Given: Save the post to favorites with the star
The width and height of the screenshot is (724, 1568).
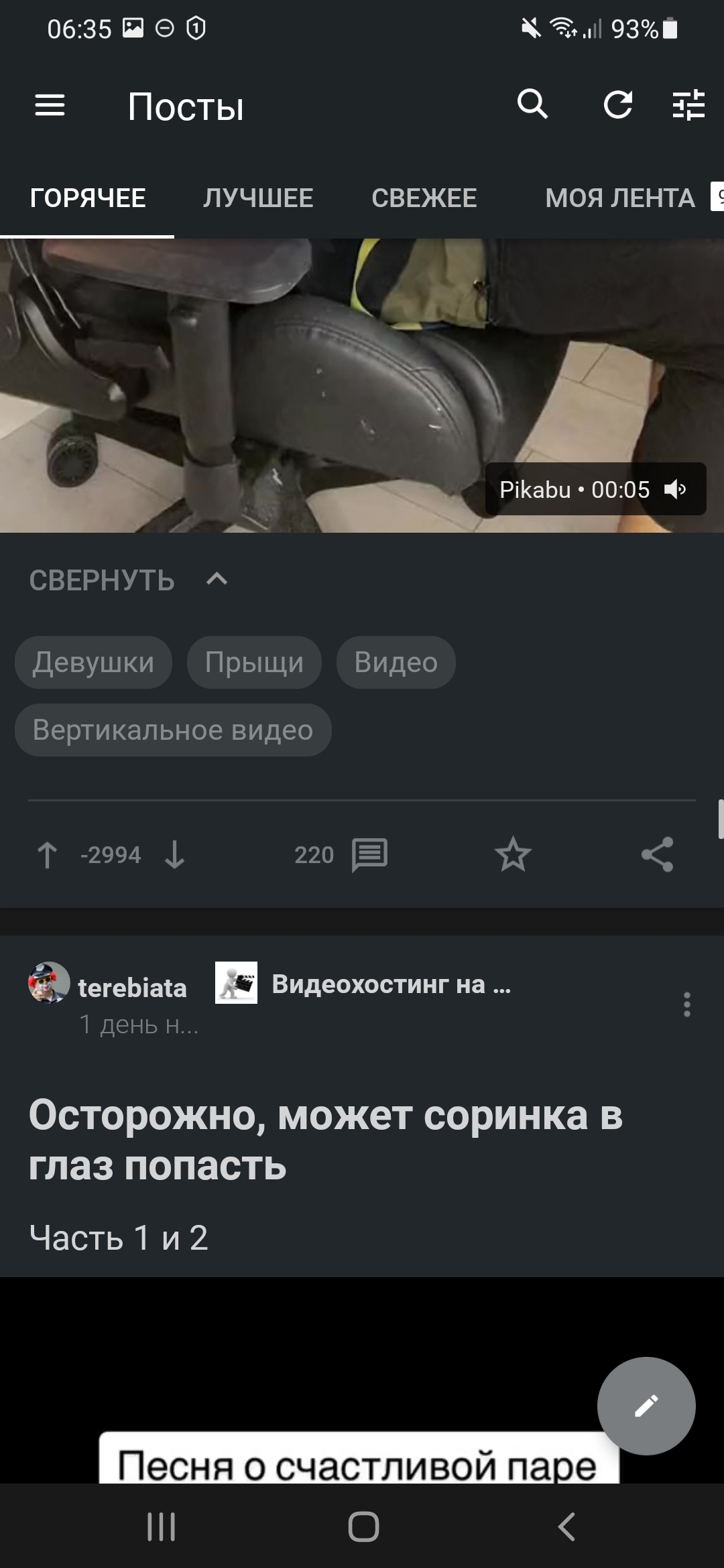Looking at the screenshot, I should click(x=513, y=855).
